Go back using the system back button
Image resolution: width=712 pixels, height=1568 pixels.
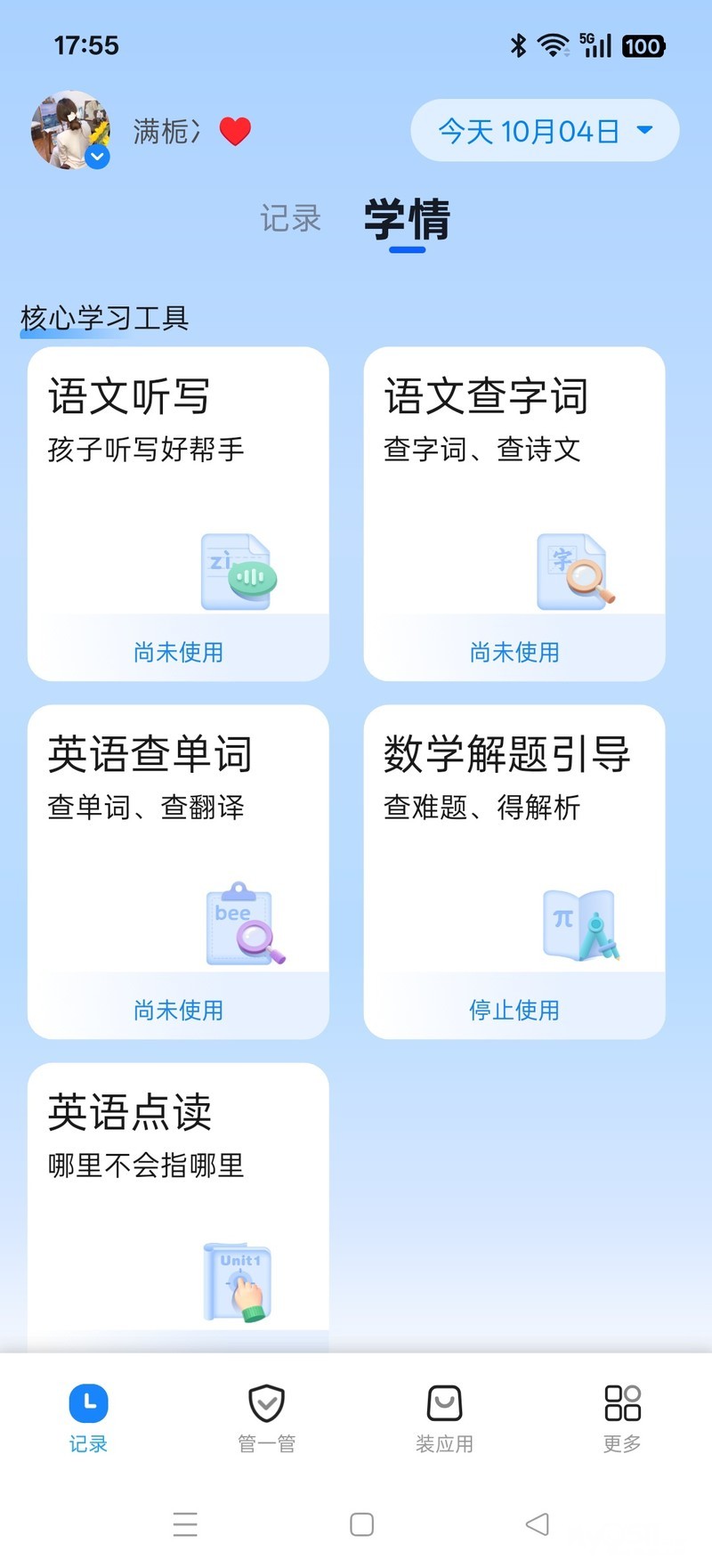point(537,1523)
